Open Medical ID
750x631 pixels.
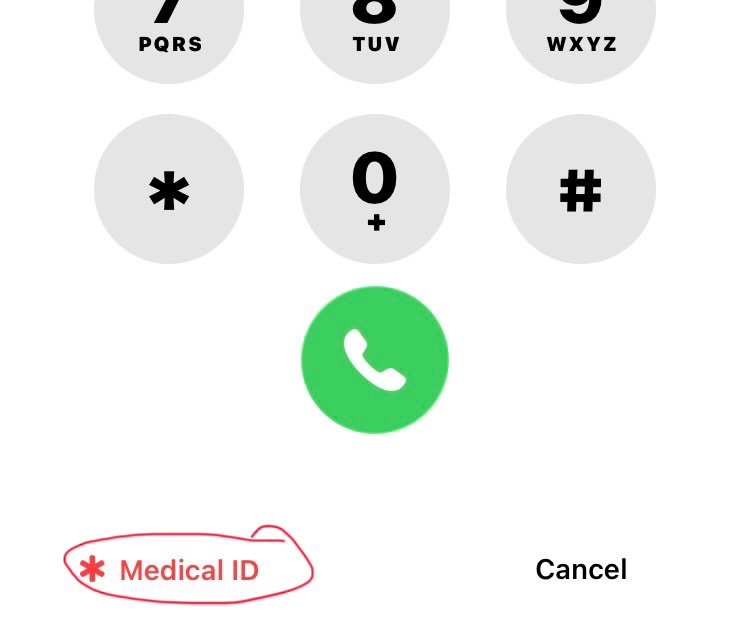169,570
